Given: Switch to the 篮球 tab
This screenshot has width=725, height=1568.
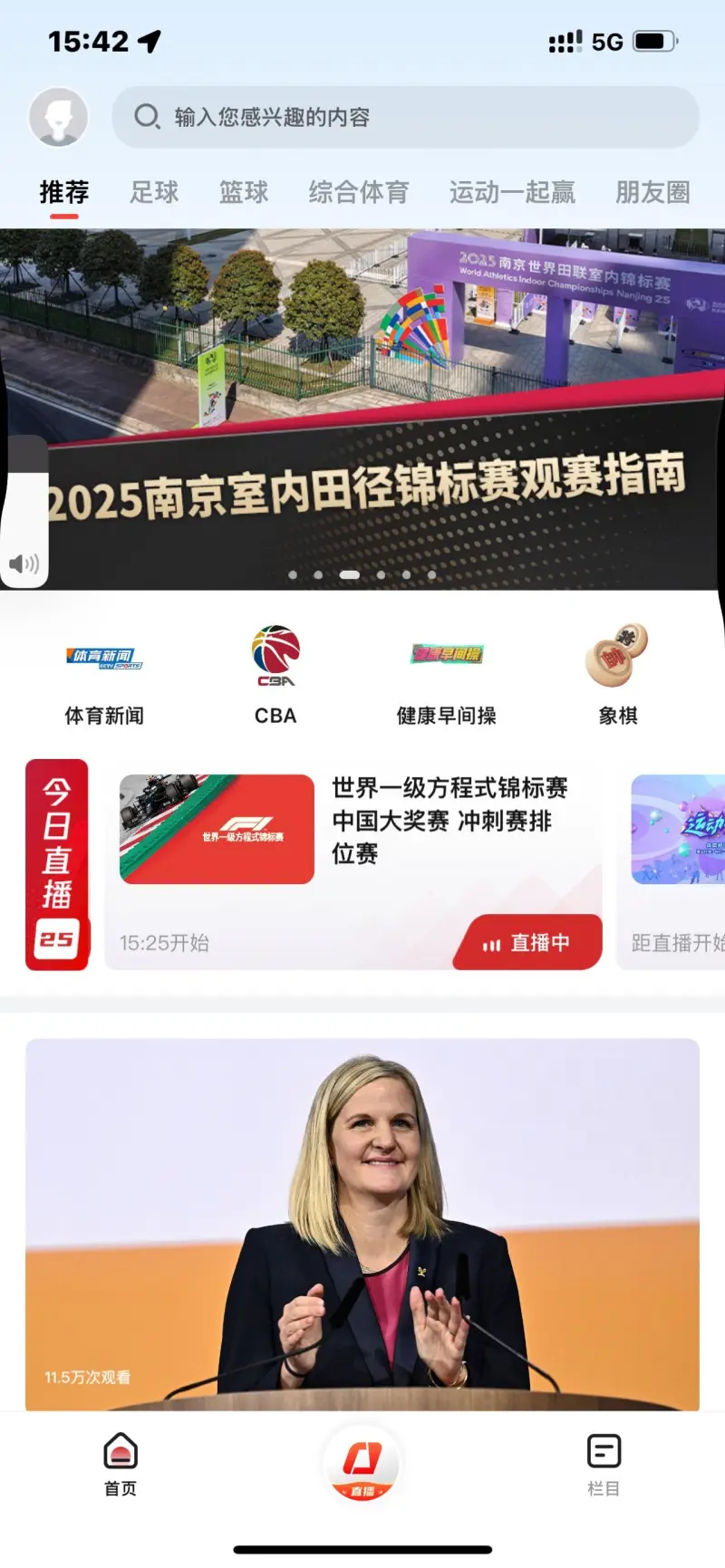Looking at the screenshot, I should pyautogui.click(x=244, y=192).
